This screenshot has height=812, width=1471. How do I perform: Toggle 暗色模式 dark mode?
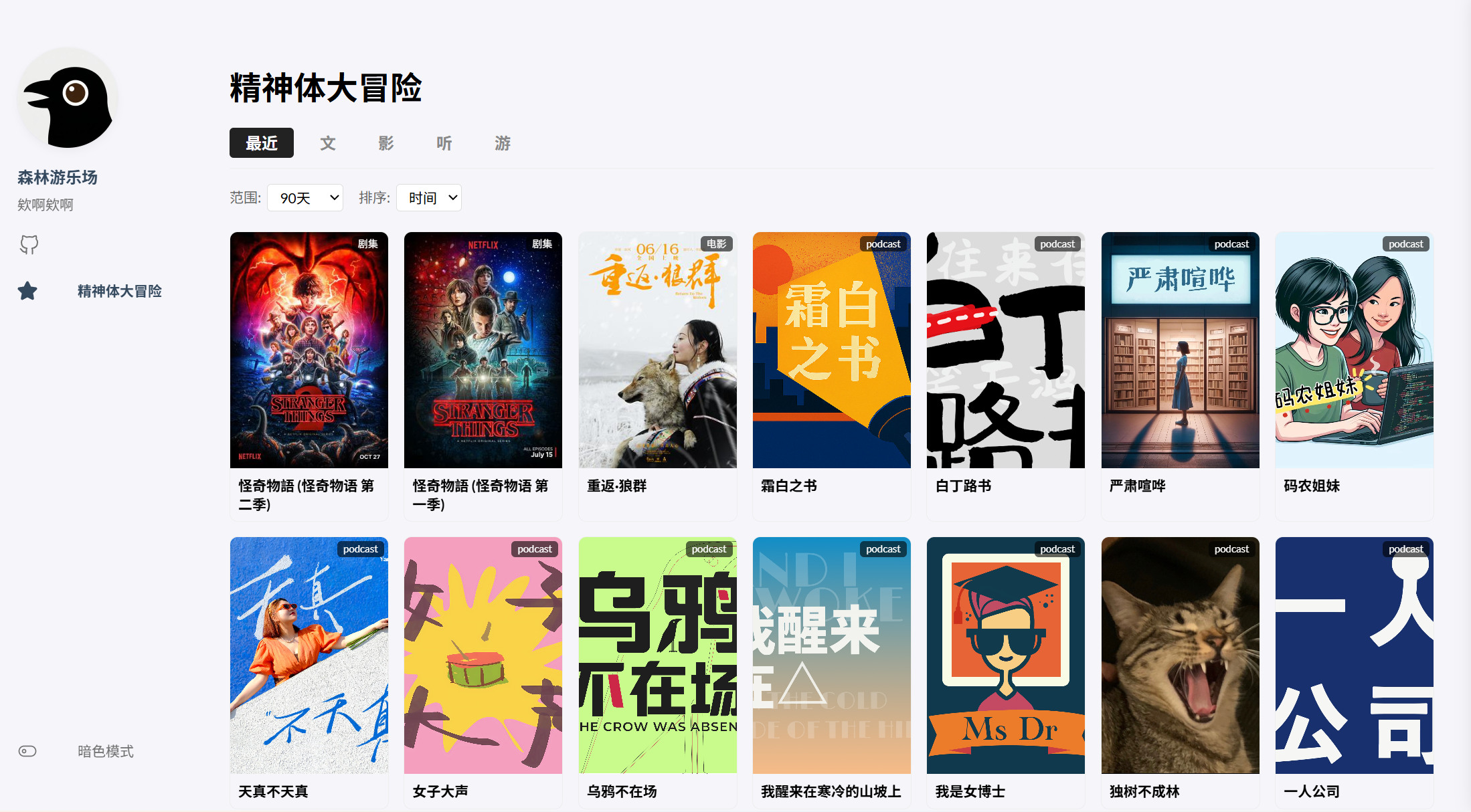27,751
